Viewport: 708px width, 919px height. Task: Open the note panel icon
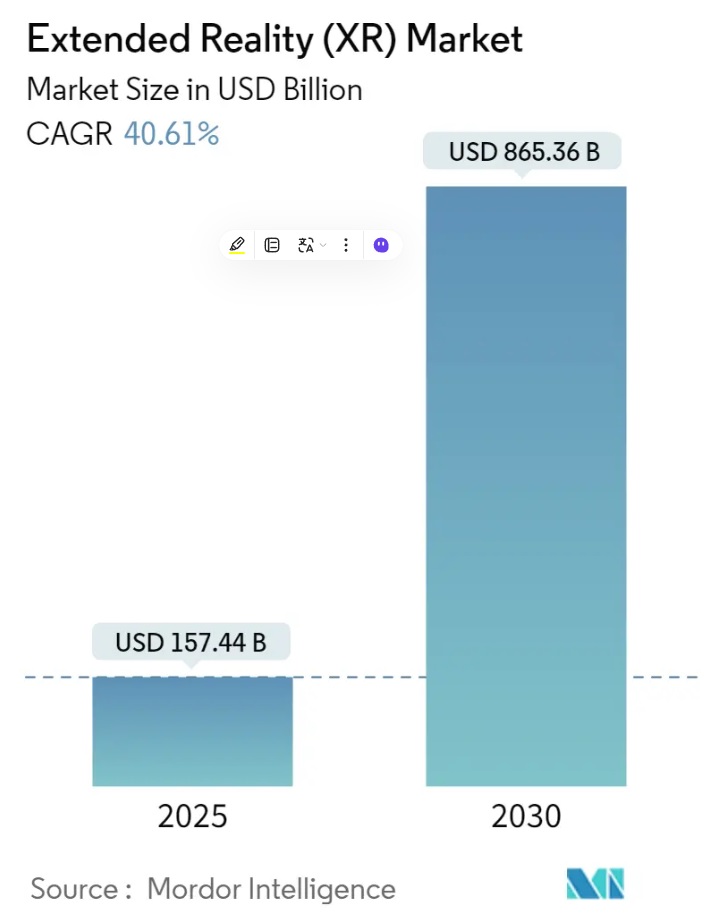272,244
